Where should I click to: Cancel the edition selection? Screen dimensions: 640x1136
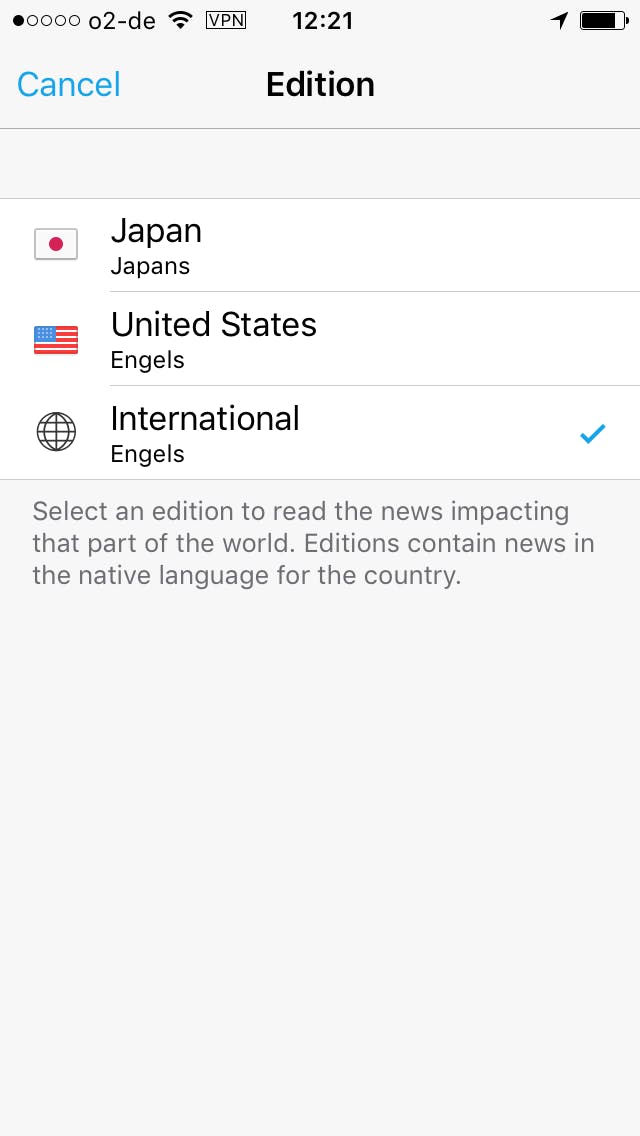[x=68, y=84]
